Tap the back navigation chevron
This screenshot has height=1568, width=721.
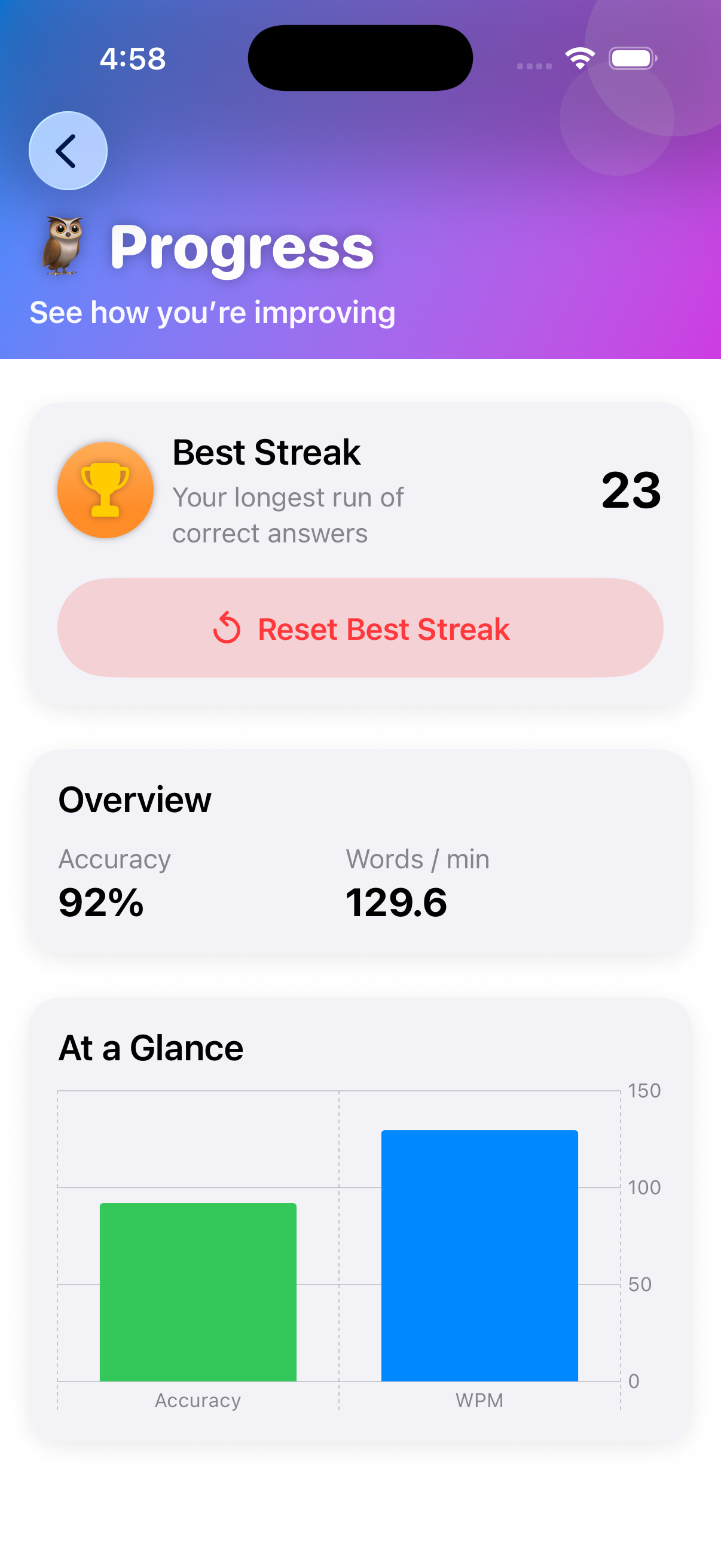point(68,150)
